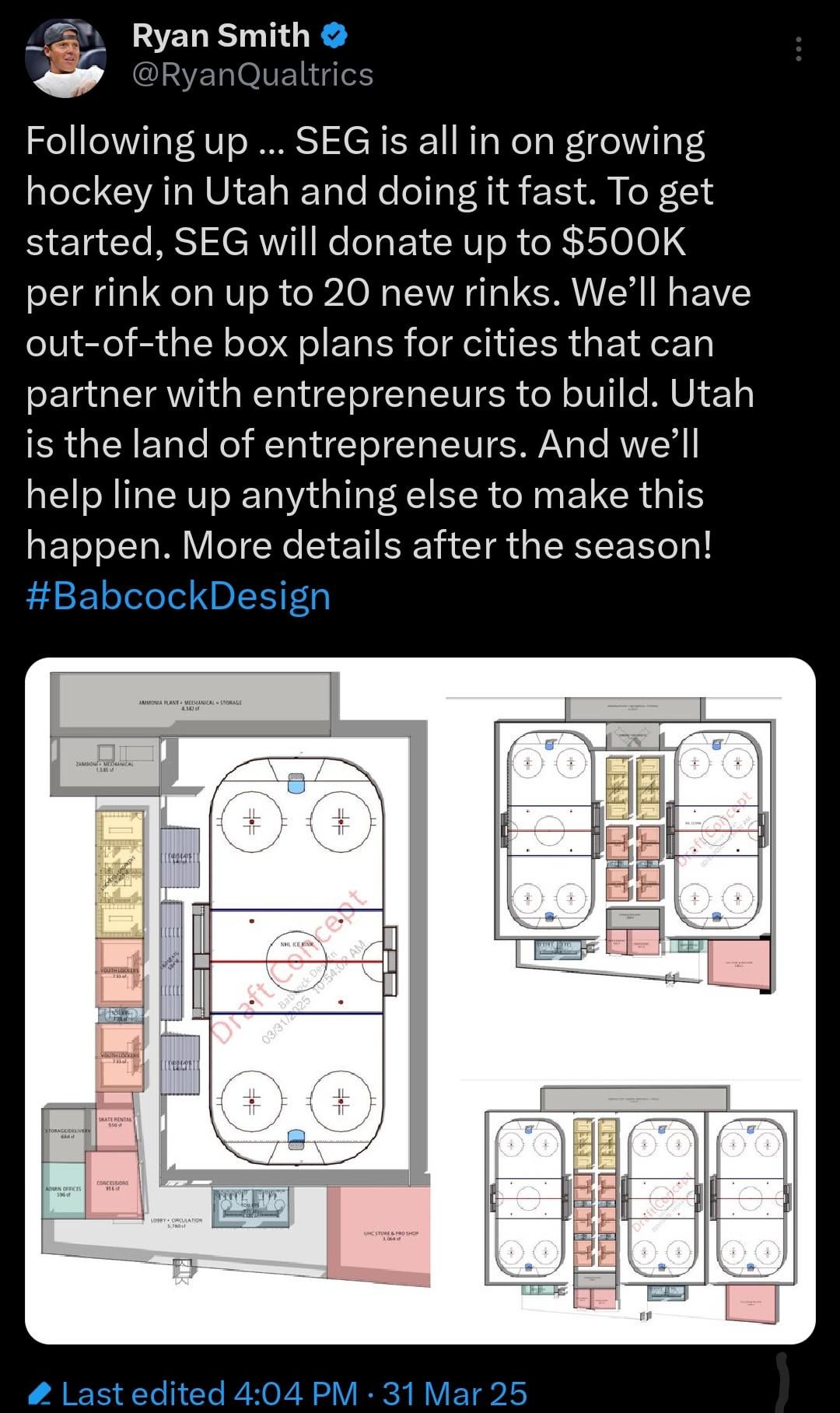Open the attached rink floor plan image
Viewport: 840px width, 1413px height.
(x=420, y=1000)
